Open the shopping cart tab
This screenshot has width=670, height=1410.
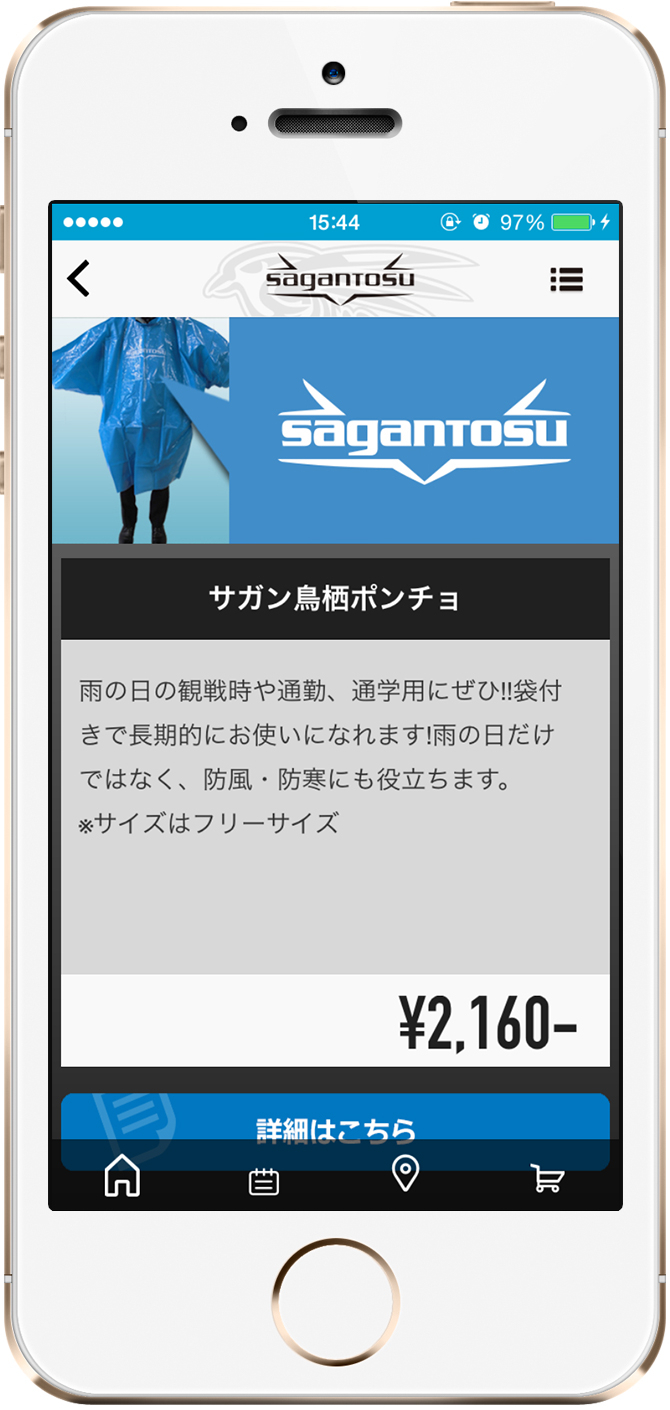tap(546, 1180)
